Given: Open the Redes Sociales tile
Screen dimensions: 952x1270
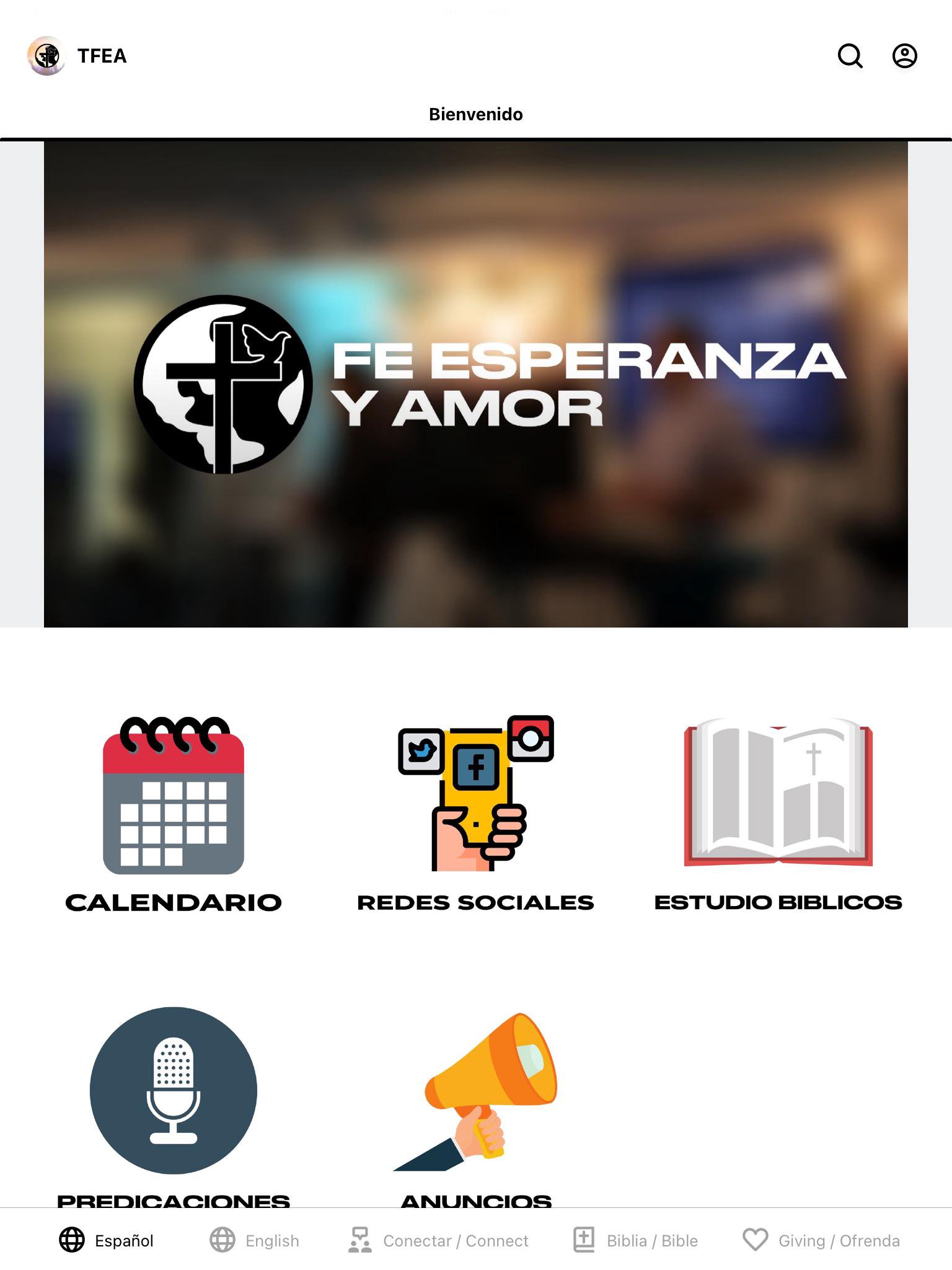Looking at the screenshot, I should (476, 812).
